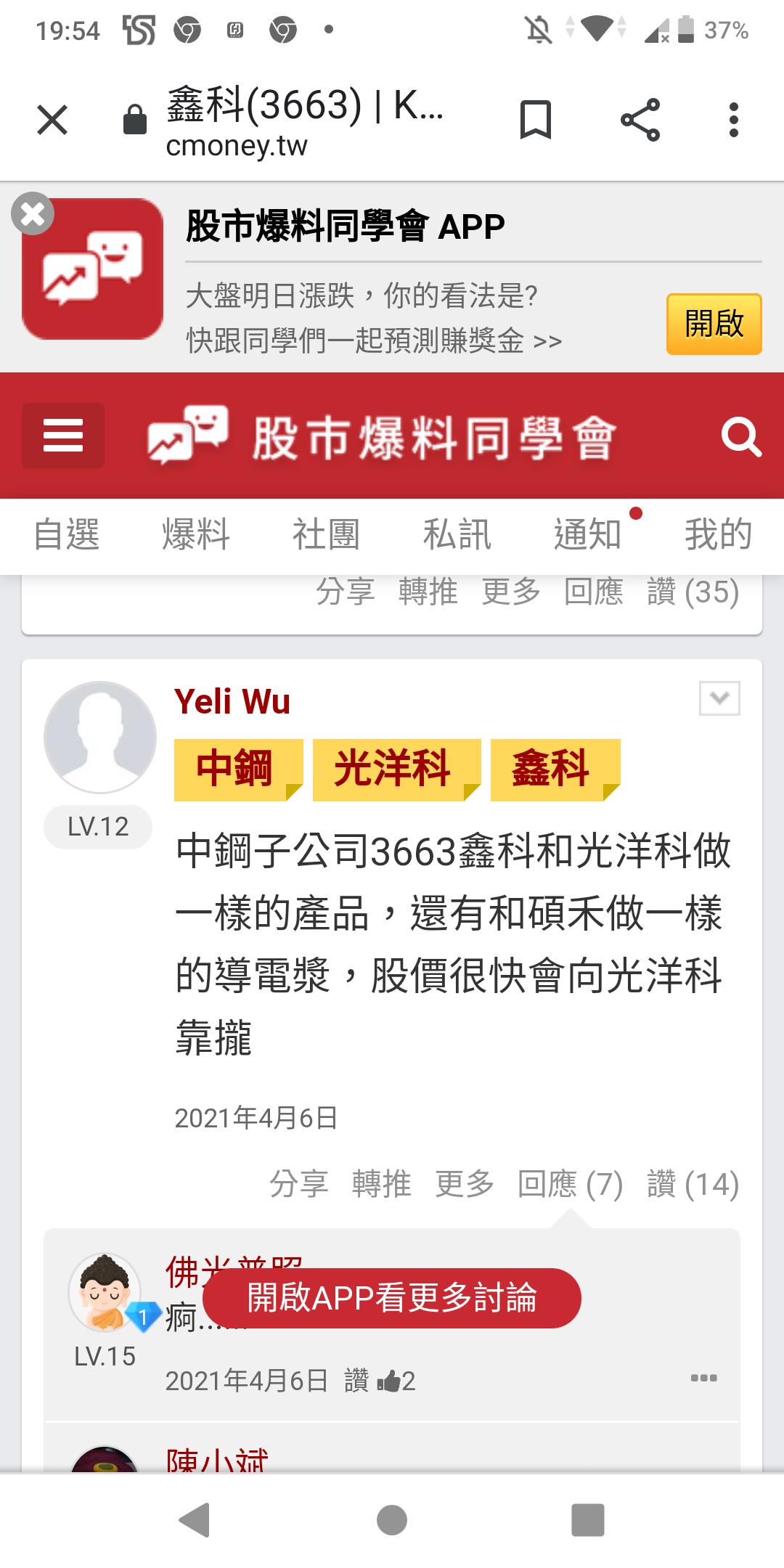Open the browser overflow menu
The image size is (784, 1568).
tap(733, 120)
